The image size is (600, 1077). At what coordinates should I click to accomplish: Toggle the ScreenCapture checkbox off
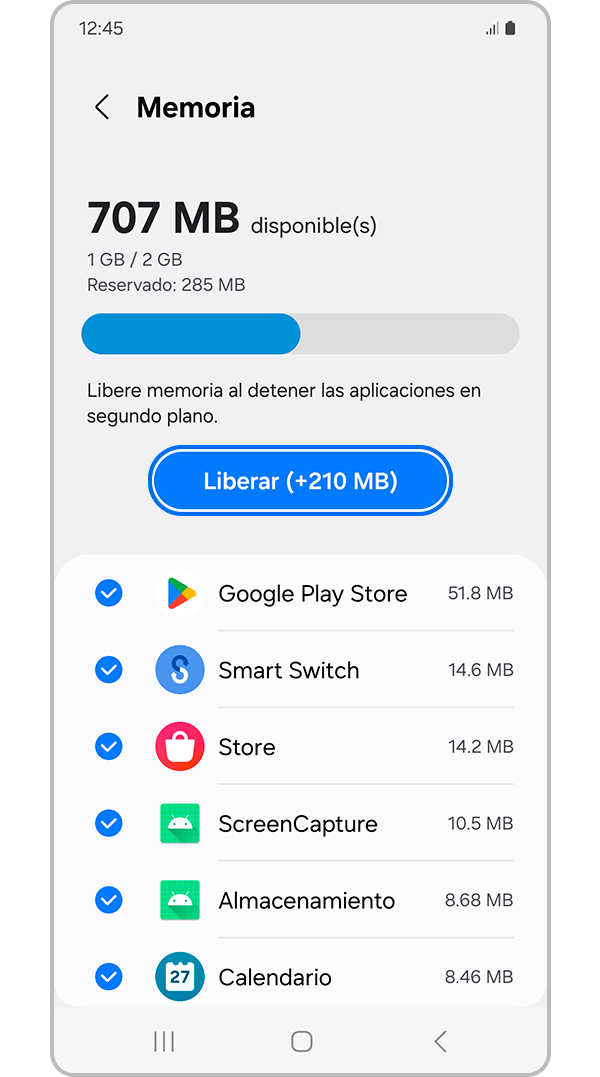[109, 823]
